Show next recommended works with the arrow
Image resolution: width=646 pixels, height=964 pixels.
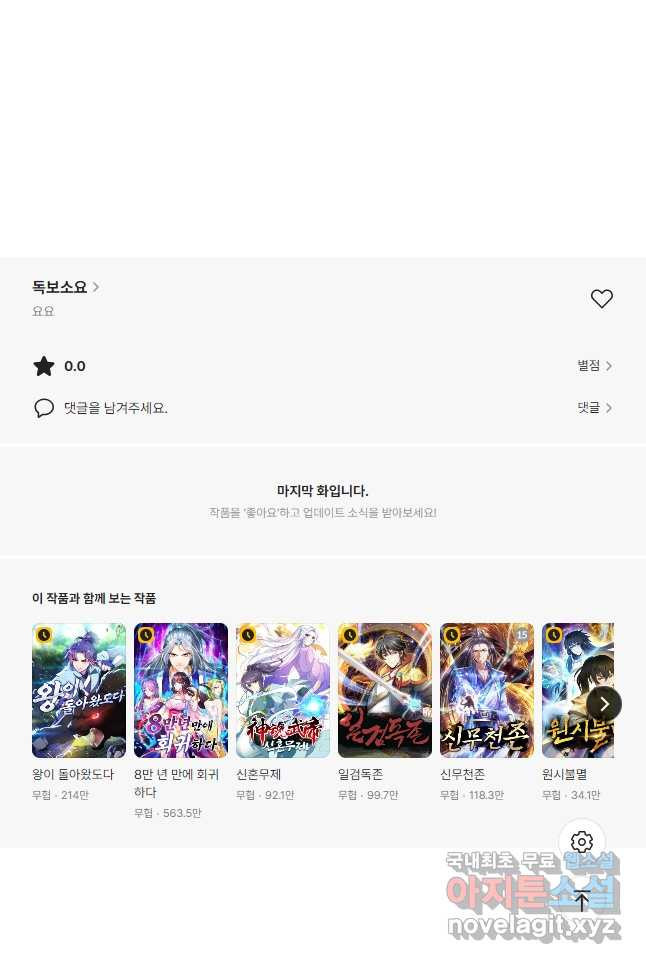pyautogui.click(x=604, y=704)
